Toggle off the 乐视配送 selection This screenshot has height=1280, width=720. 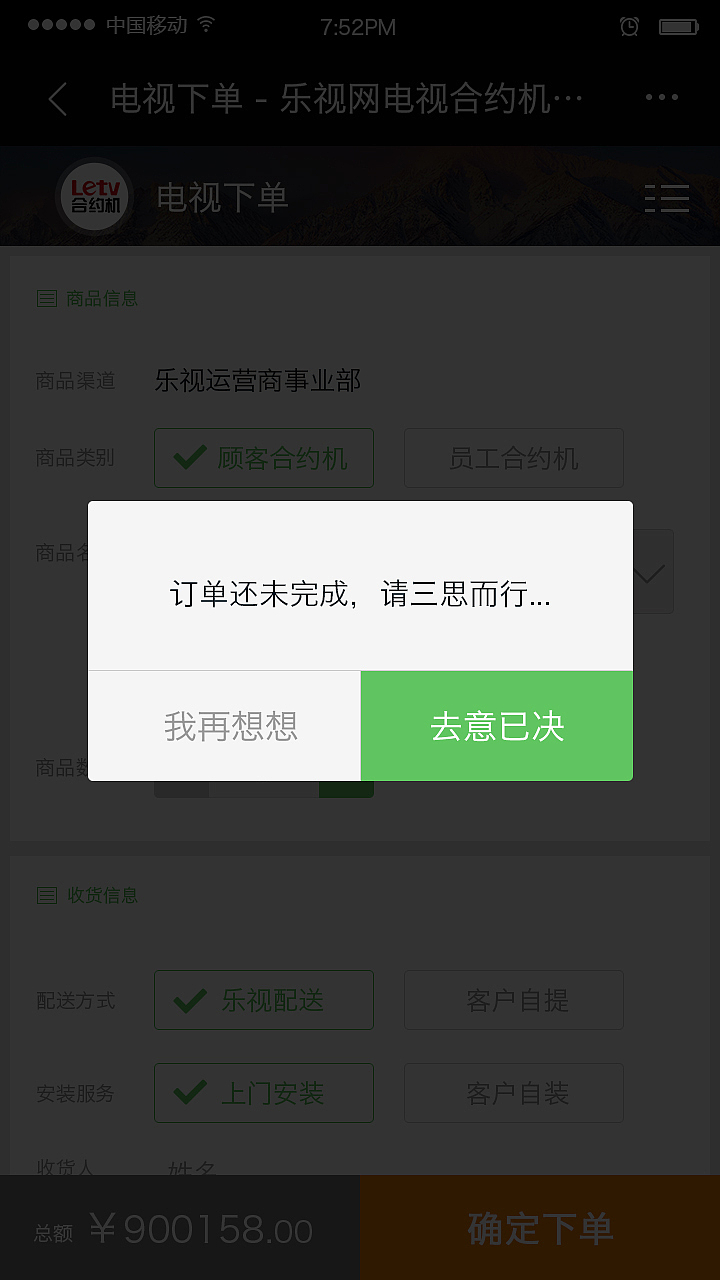pos(263,1000)
